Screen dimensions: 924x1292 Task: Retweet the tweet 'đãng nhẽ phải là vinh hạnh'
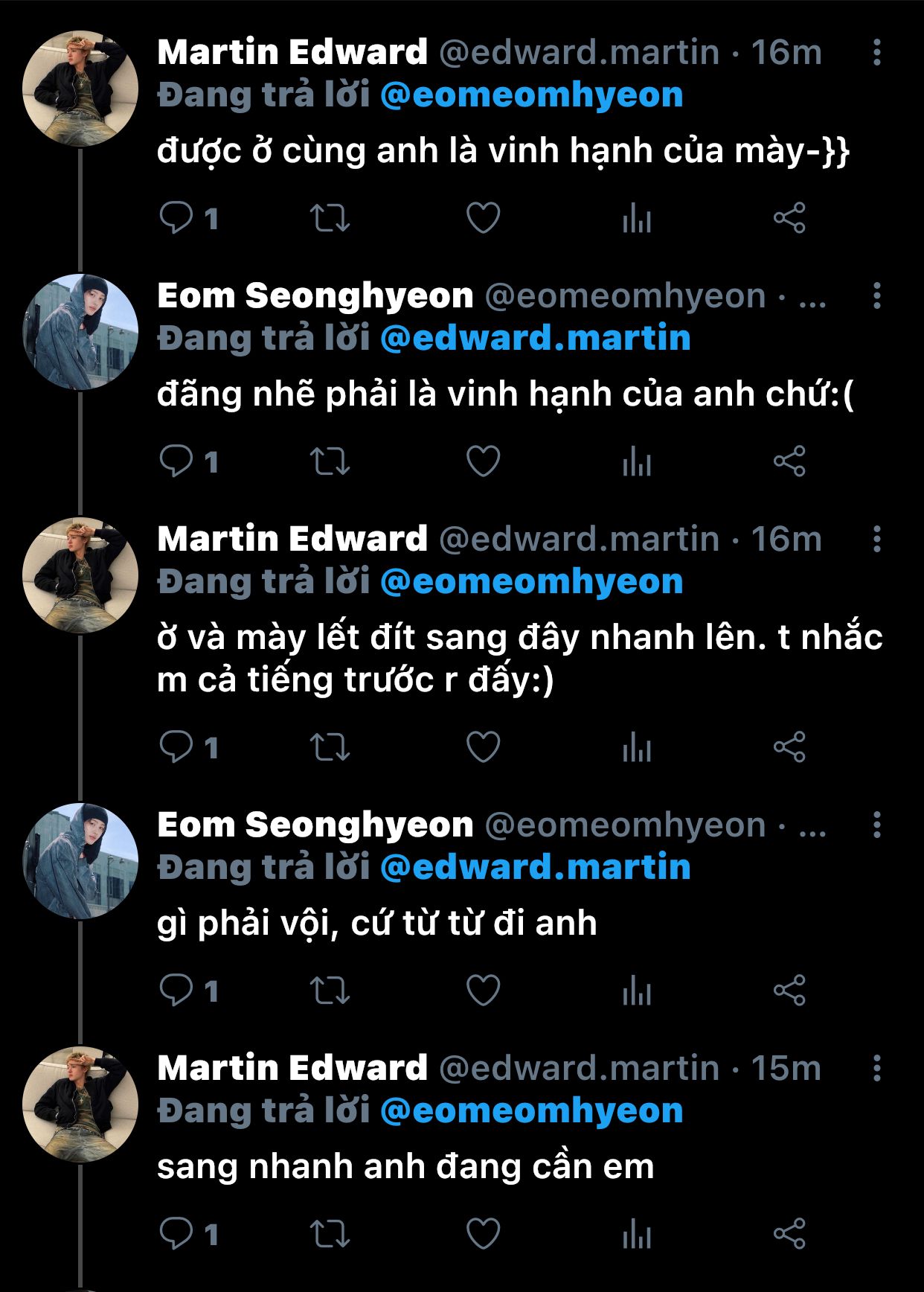330,461
